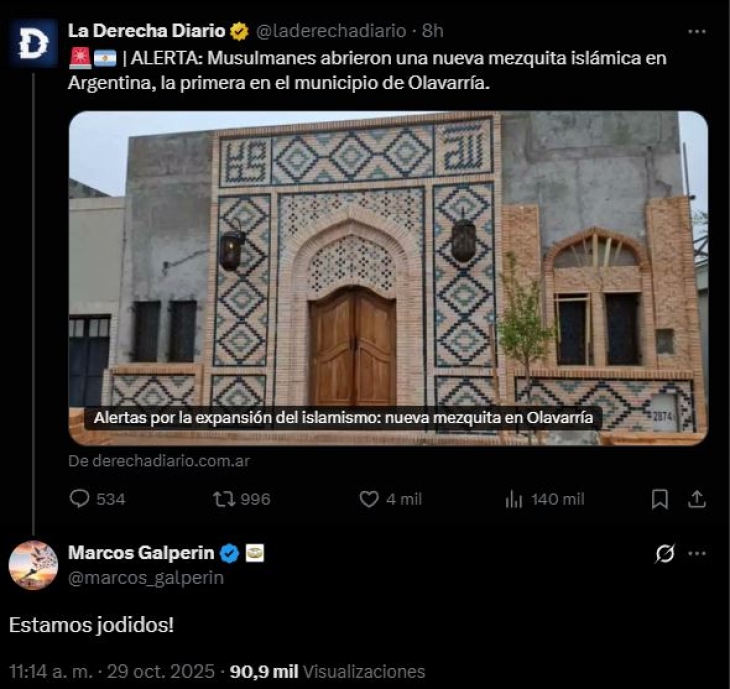Open the Olavarría mosque article card
This screenshot has height=689, width=730.
pos(388,277)
